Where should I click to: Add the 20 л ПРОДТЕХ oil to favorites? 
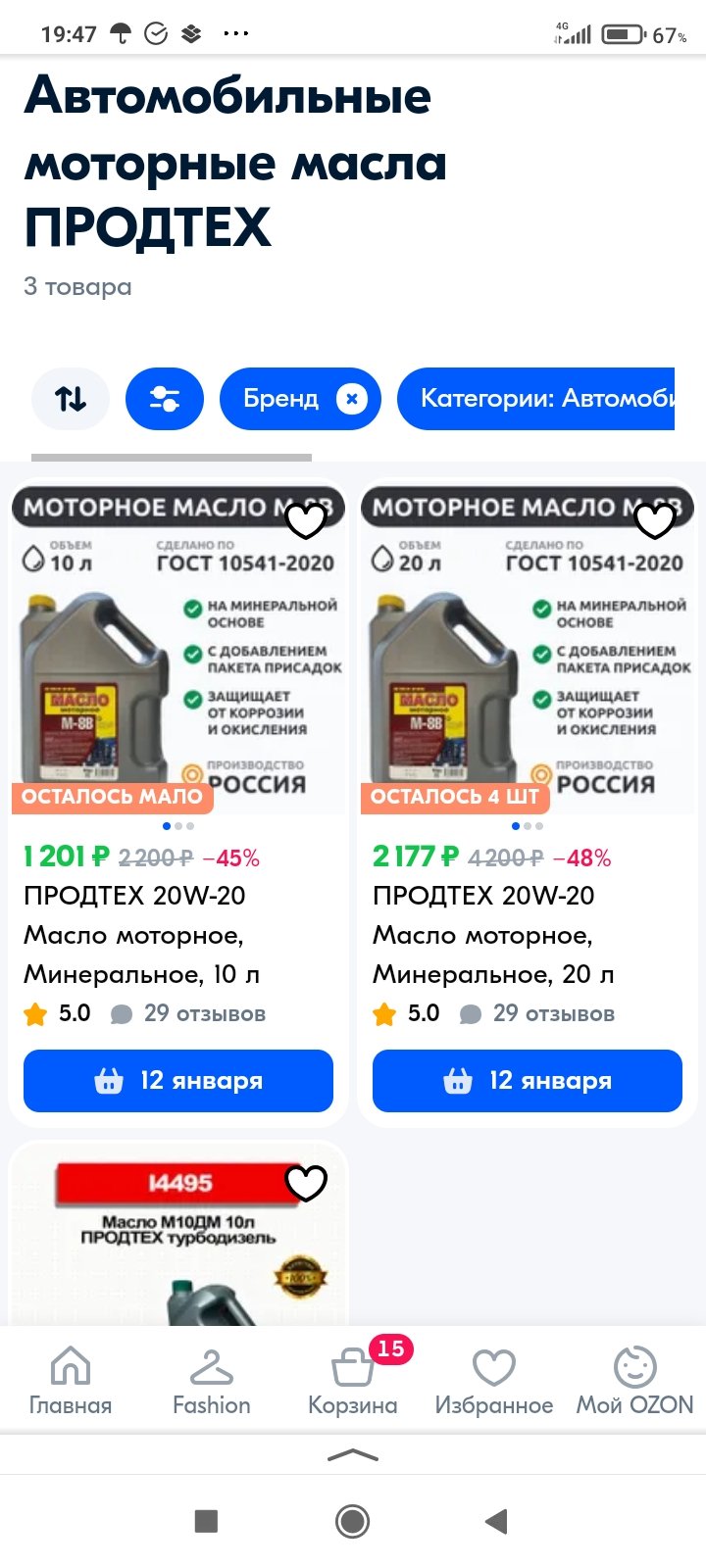pyautogui.click(x=655, y=520)
